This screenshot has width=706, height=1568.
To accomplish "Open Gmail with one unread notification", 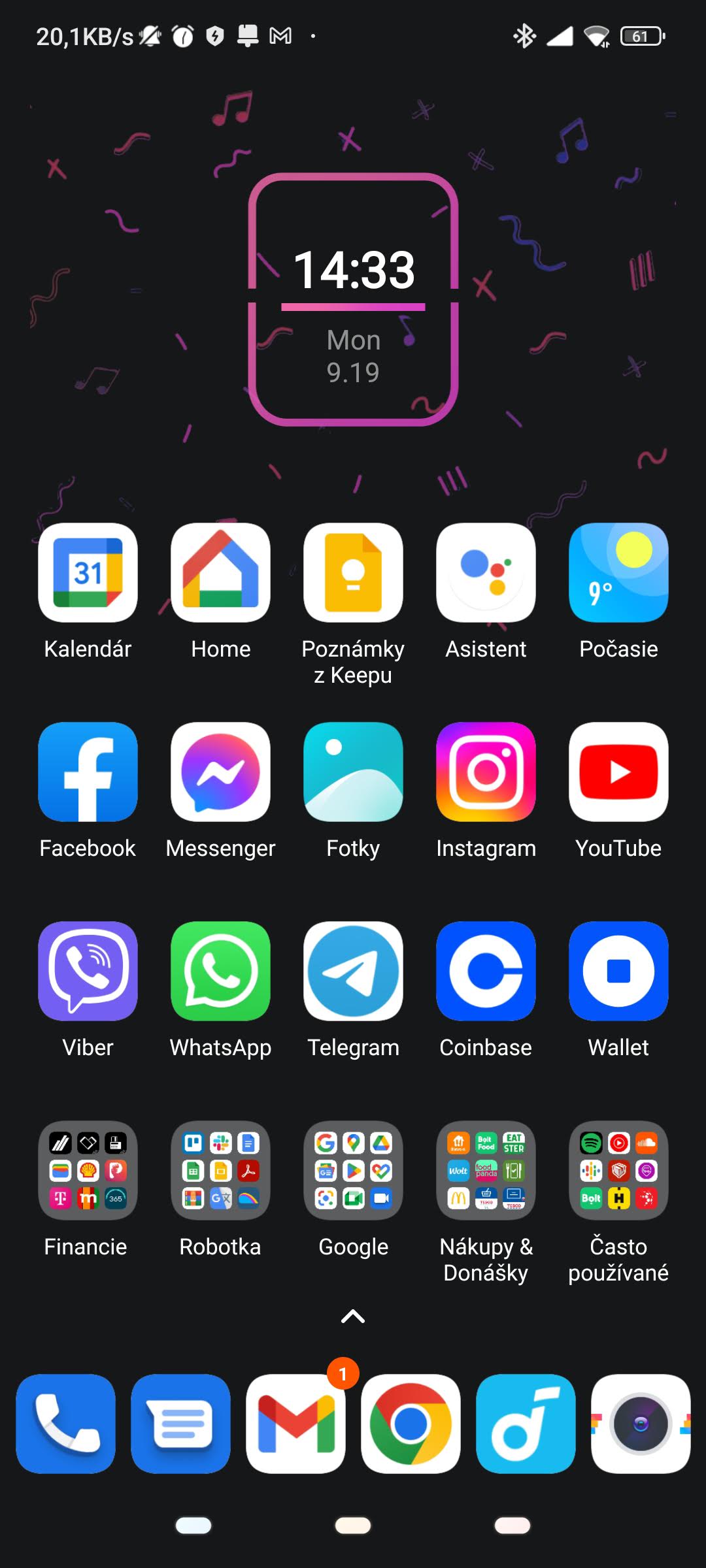I will (295, 1424).
